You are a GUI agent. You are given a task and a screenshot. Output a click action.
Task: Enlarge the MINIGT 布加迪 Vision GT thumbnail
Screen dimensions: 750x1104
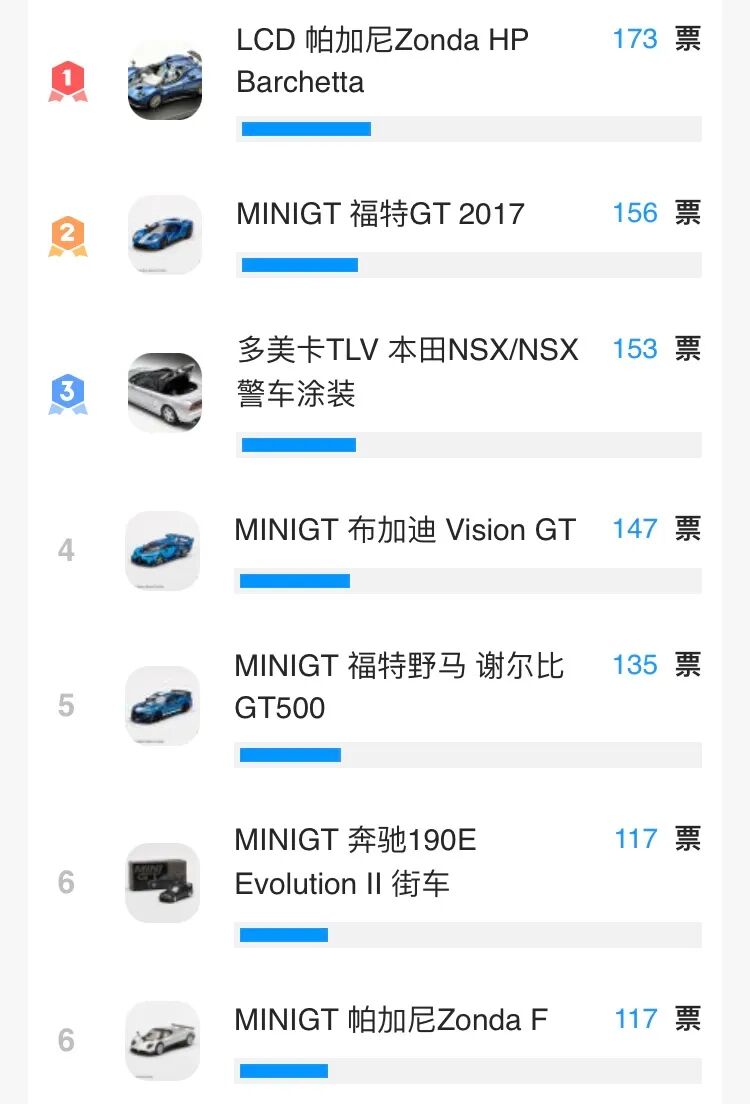[163, 550]
